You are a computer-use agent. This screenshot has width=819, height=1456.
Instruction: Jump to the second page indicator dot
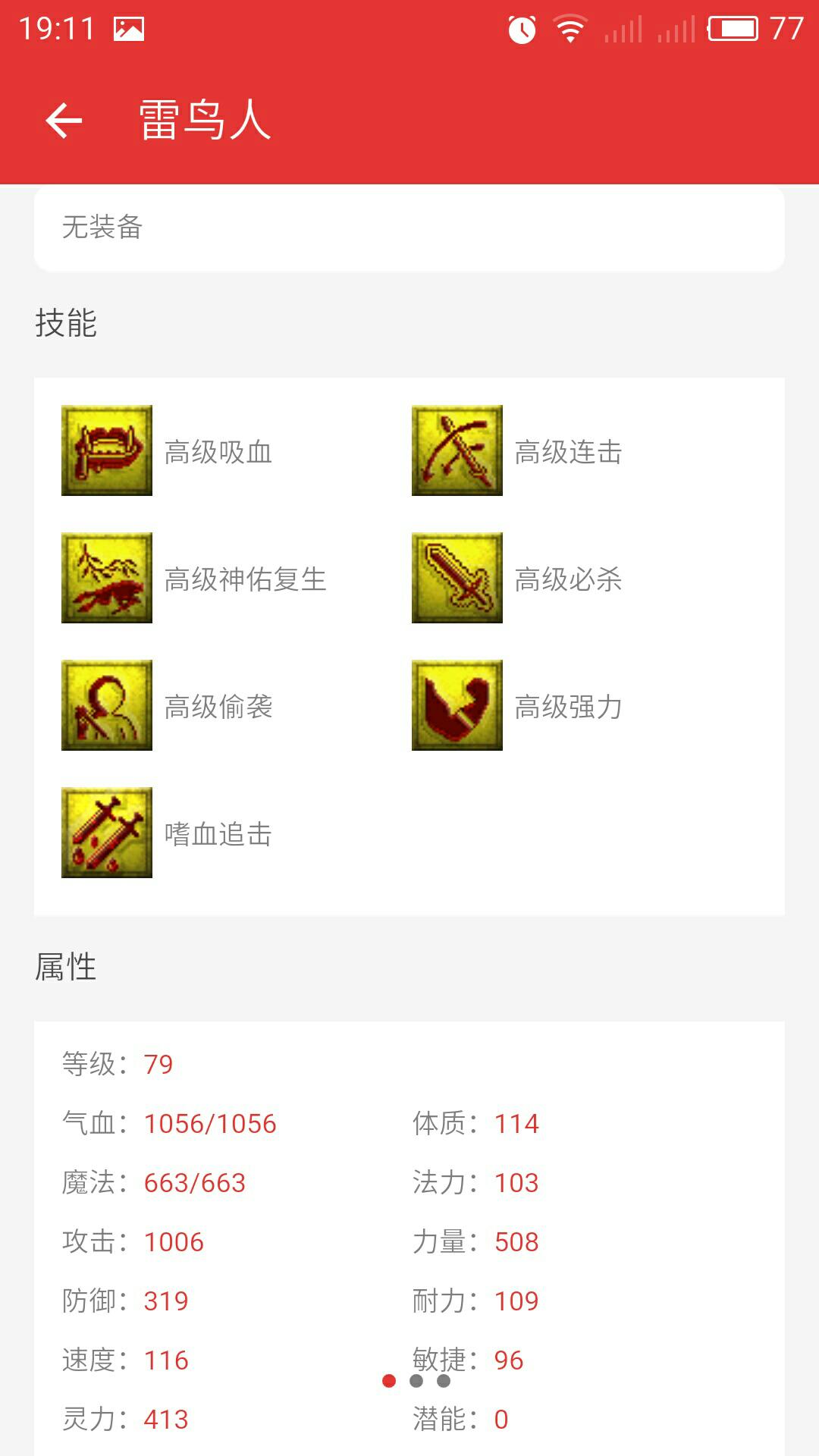point(416,1381)
